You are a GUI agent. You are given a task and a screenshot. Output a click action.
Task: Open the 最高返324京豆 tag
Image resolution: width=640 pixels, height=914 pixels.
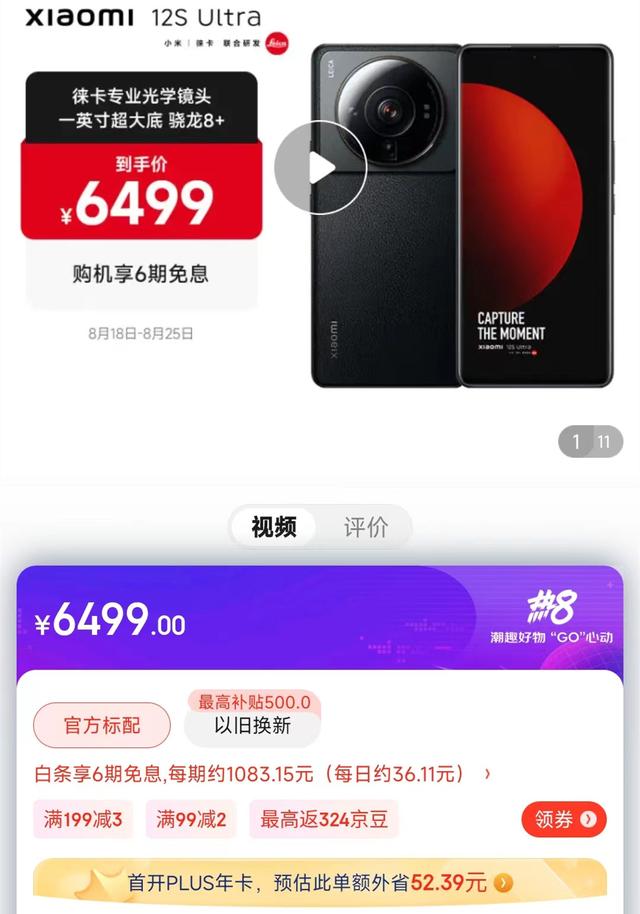[x=324, y=820]
